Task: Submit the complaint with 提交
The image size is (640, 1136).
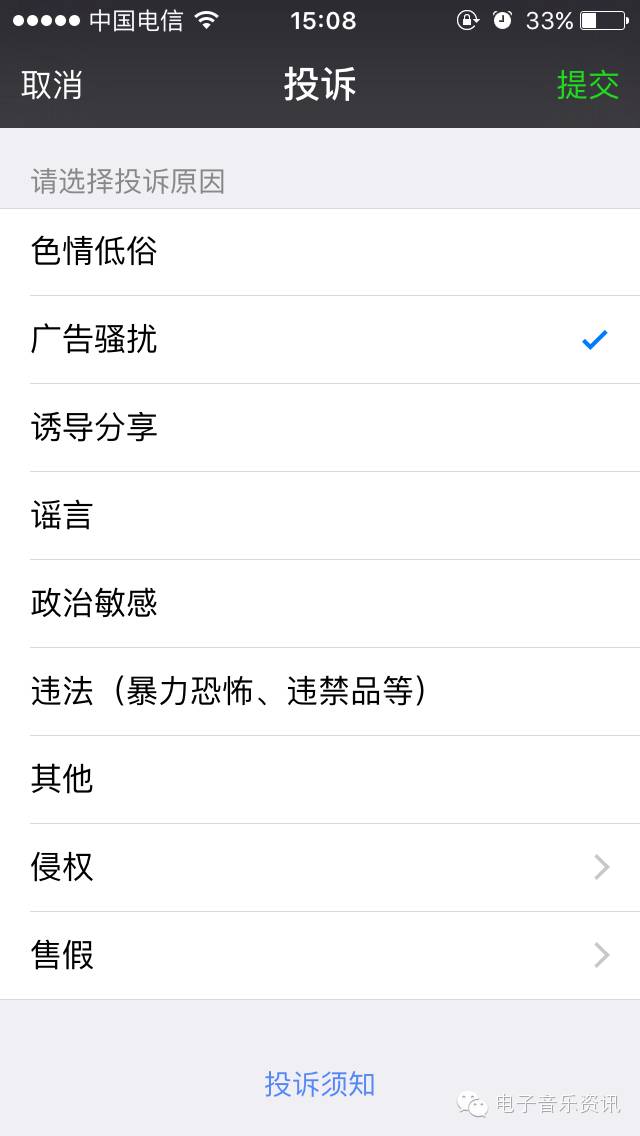Action: (x=588, y=85)
